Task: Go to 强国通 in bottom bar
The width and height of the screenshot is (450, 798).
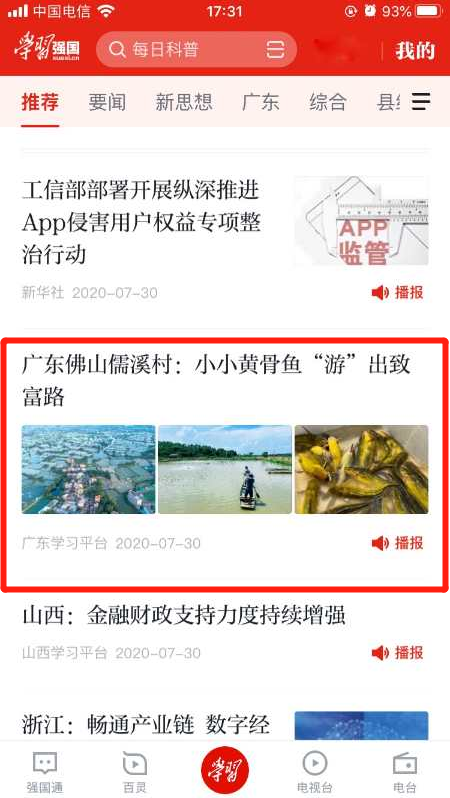Action: point(45,772)
